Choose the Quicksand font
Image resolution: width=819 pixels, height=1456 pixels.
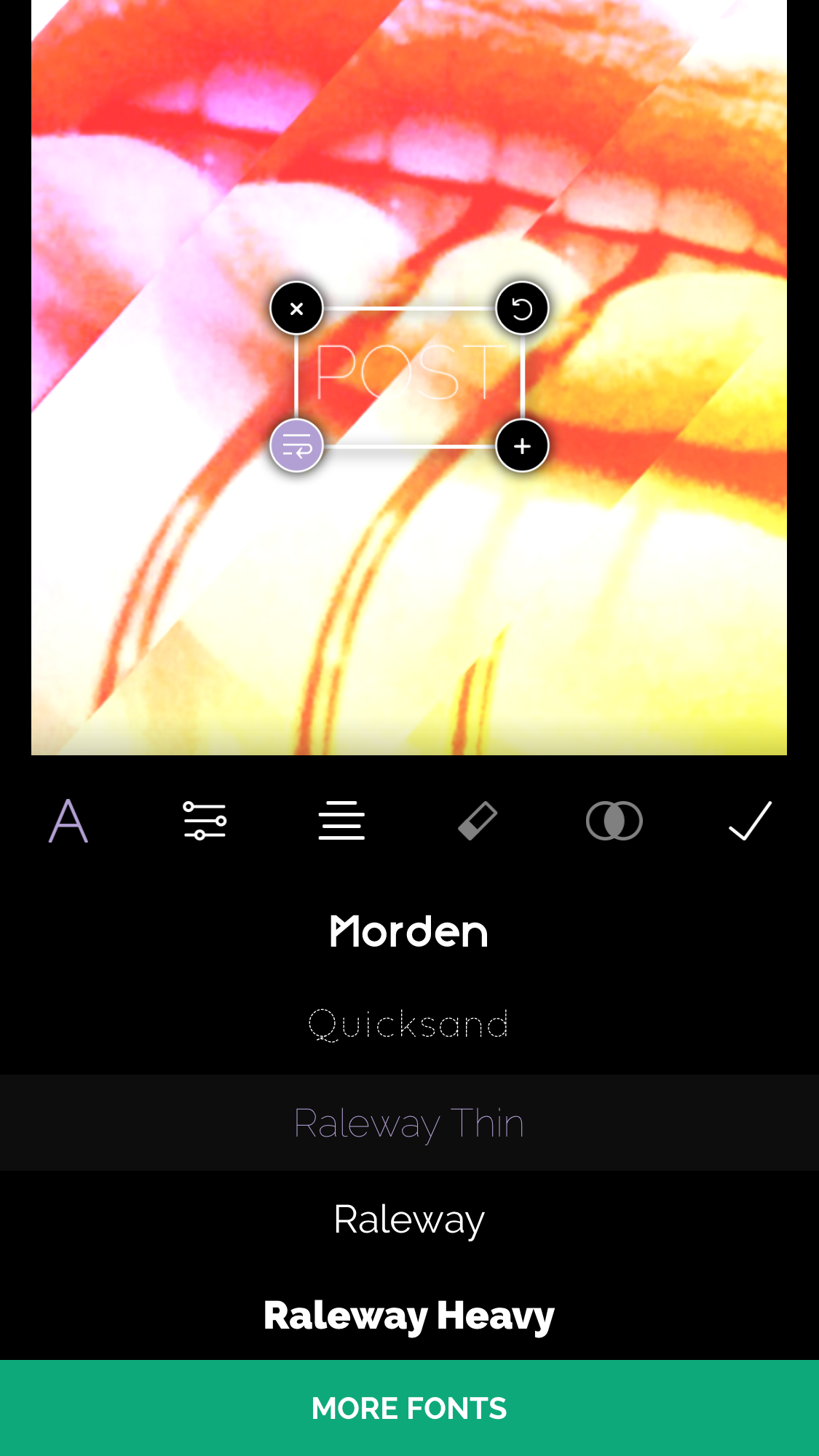coord(409,1025)
